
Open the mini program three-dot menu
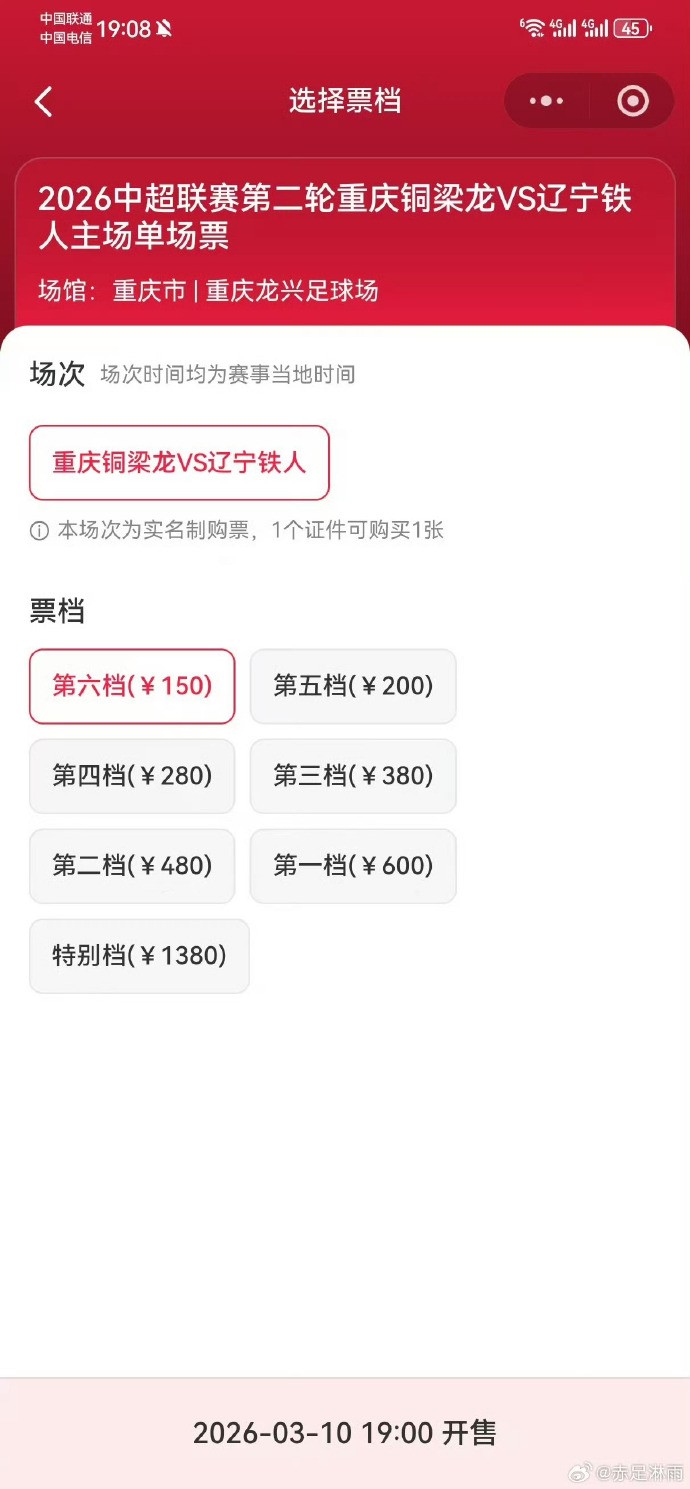[546, 101]
